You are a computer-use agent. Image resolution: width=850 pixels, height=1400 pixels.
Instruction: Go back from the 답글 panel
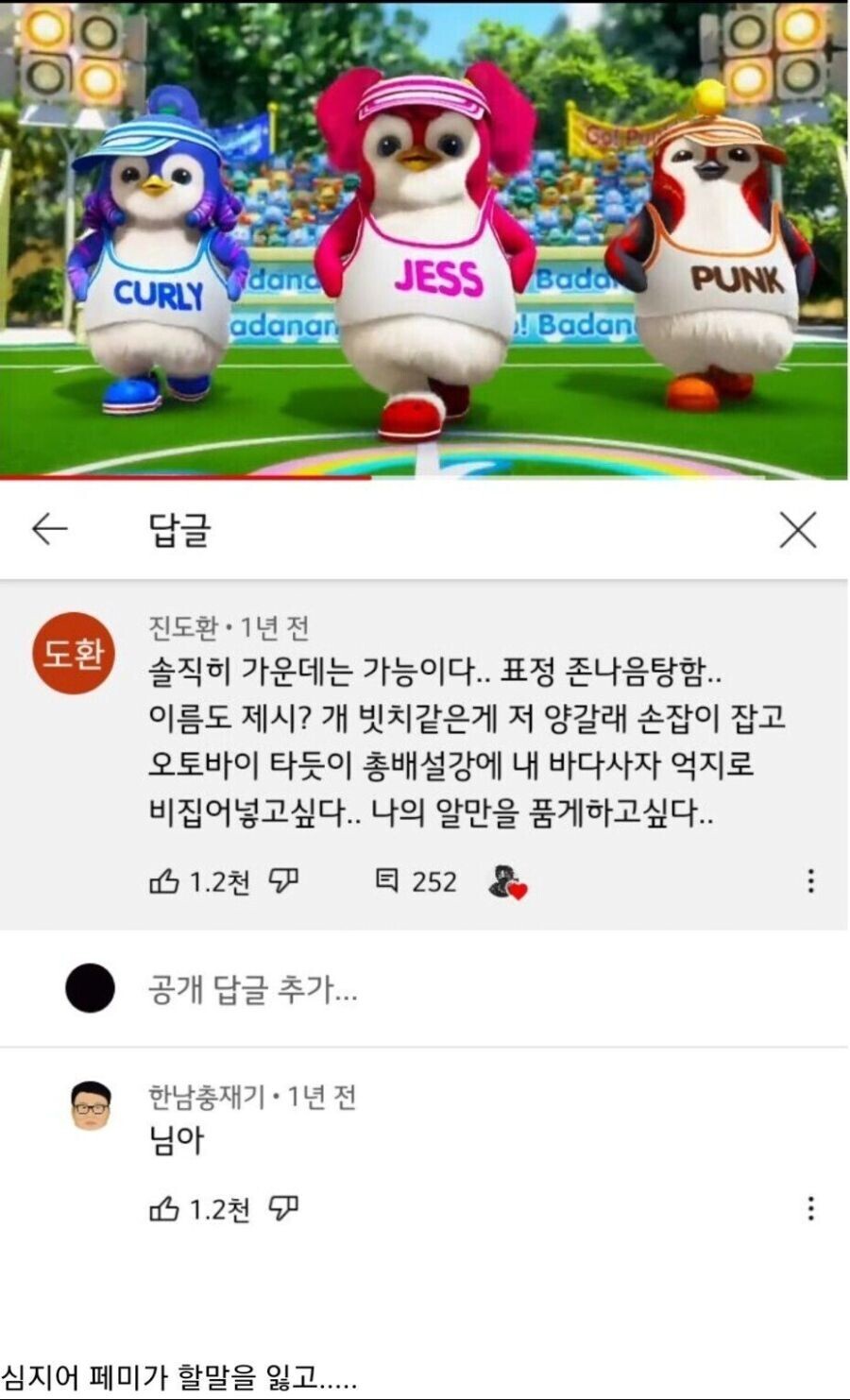(x=50, y=529)
